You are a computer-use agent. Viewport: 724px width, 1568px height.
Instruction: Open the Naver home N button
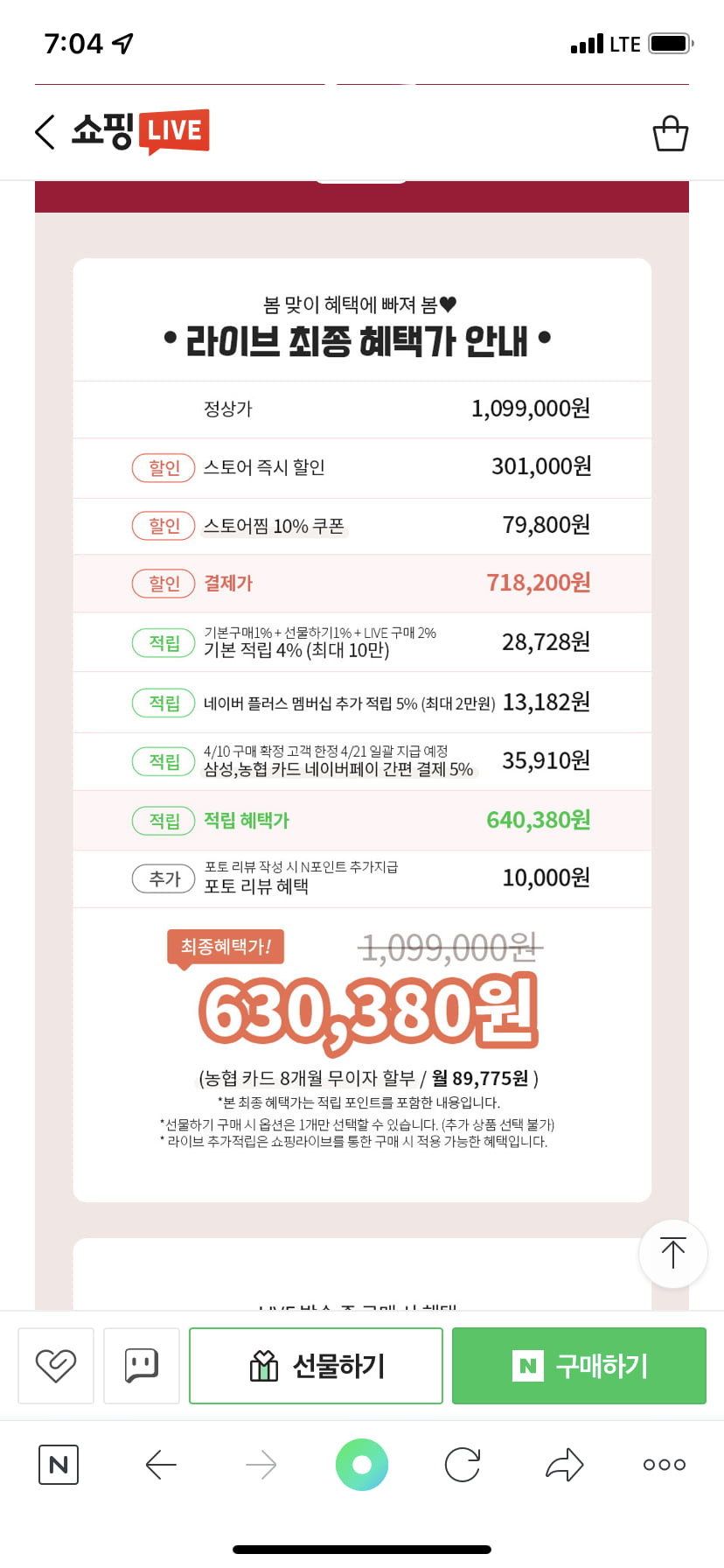[59, 1464]
